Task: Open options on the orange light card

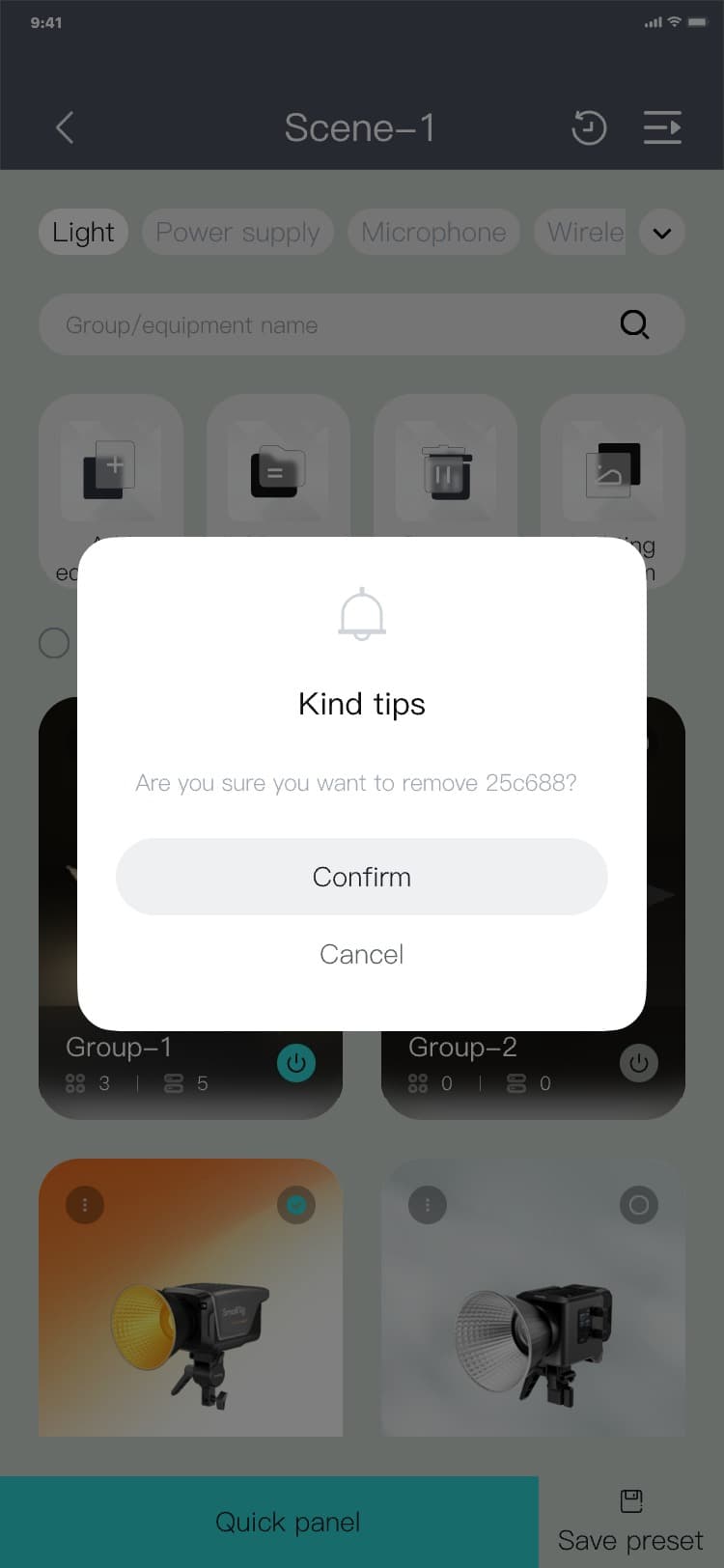Action: [85, 1205]
